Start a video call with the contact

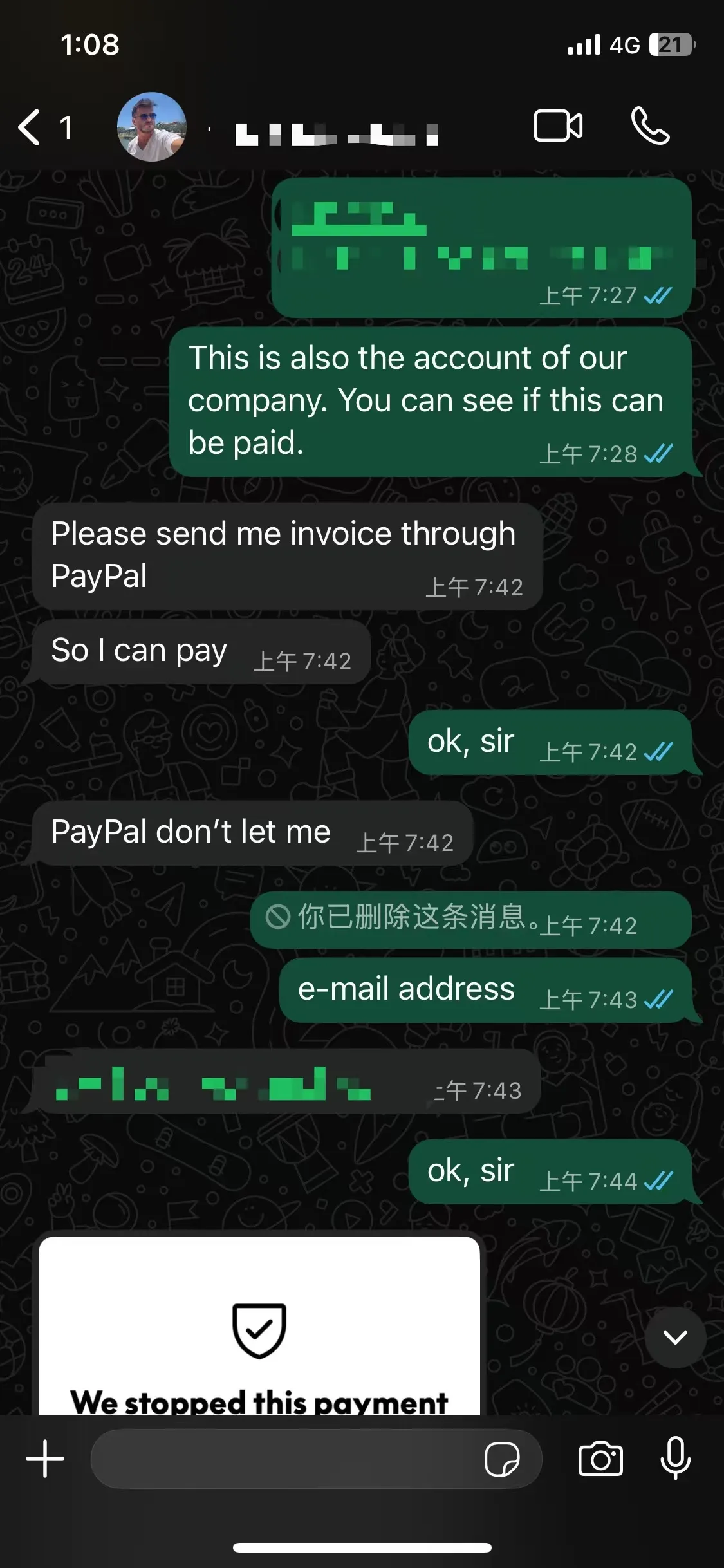click(559, 126)
